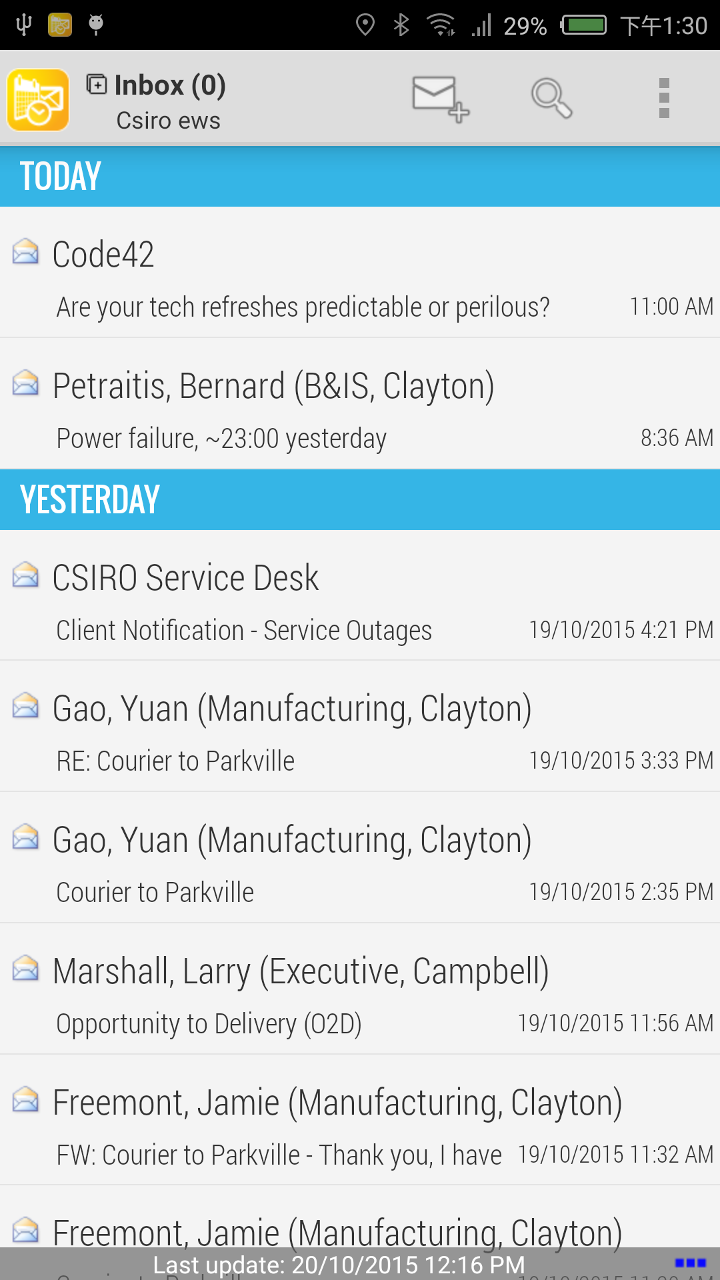Compose a new email message
This screenshot has height=1280, width=720.
coord(440,98)
